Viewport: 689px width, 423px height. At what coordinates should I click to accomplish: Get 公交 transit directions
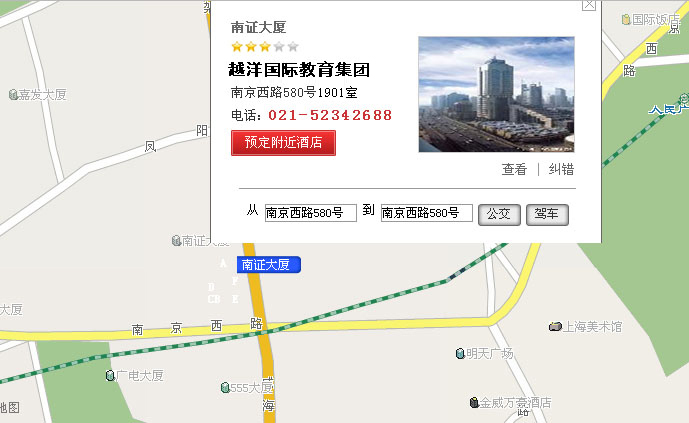(499, 214)
